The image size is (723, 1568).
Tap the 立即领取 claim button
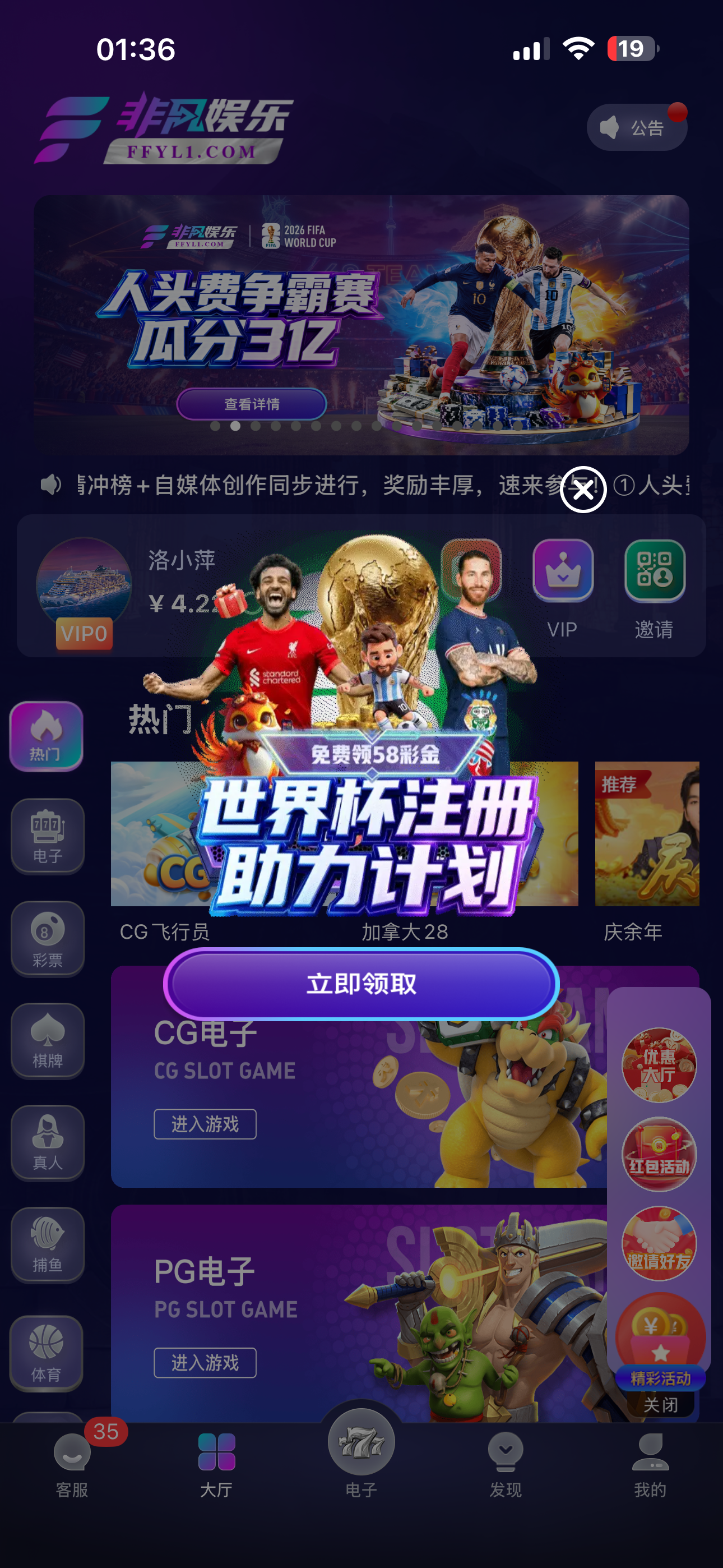(x=361, y=984)
